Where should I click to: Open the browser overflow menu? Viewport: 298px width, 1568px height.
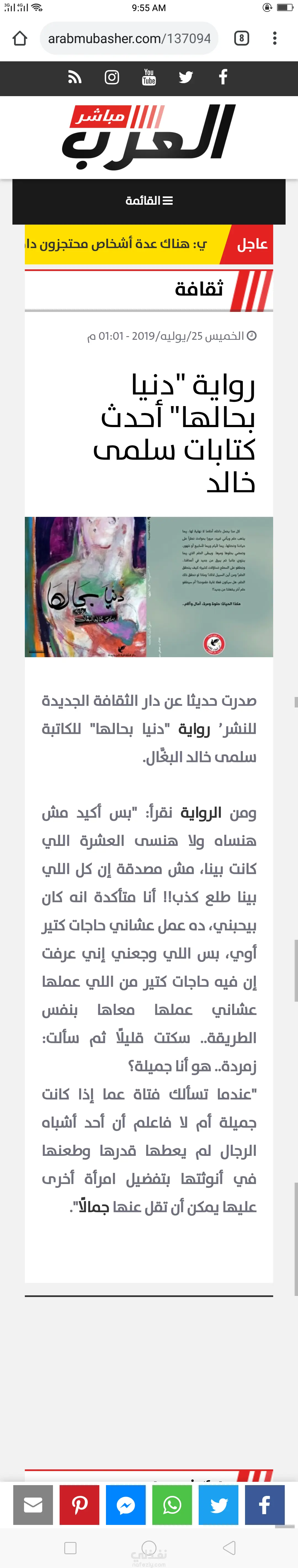click(275, 38)
